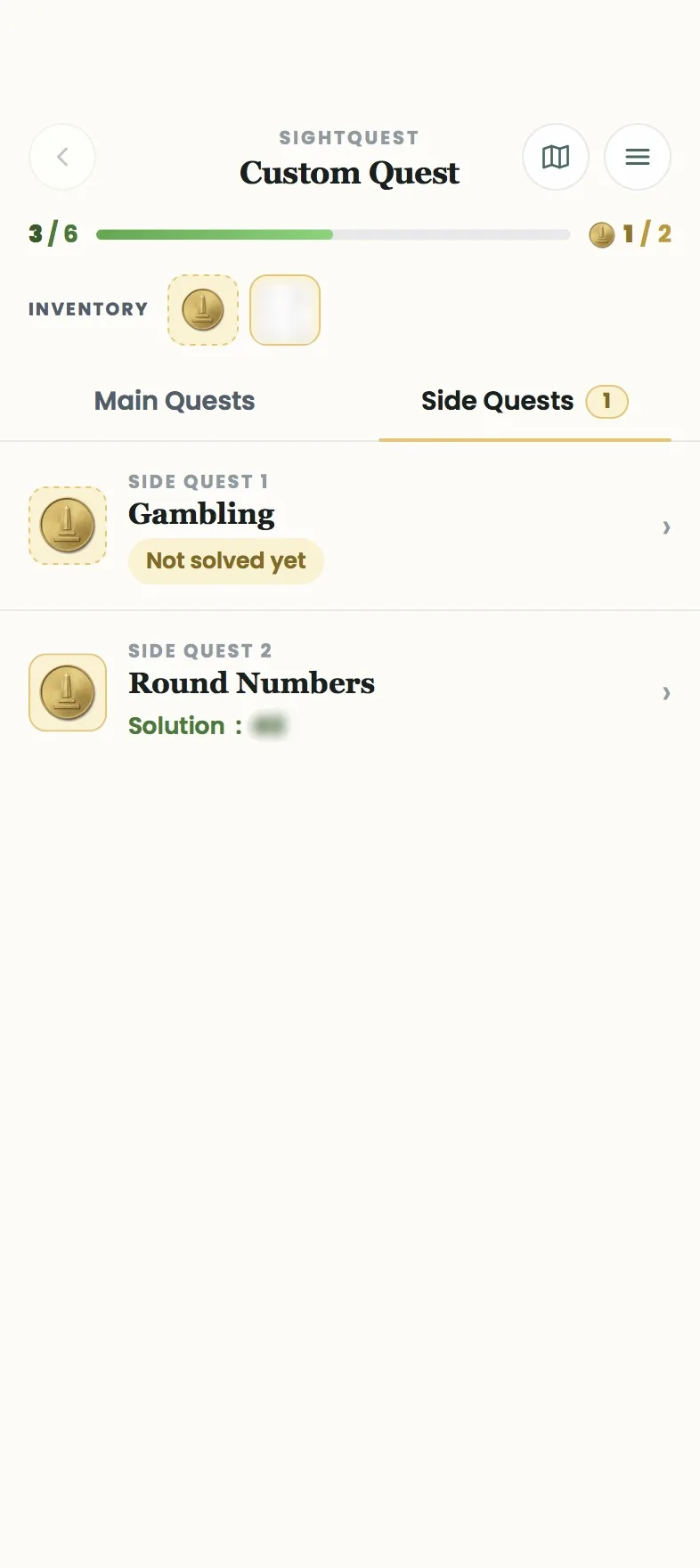Tap the empty inventory slot
Viewport: 700px width, 1568px height.
(285, 310)
